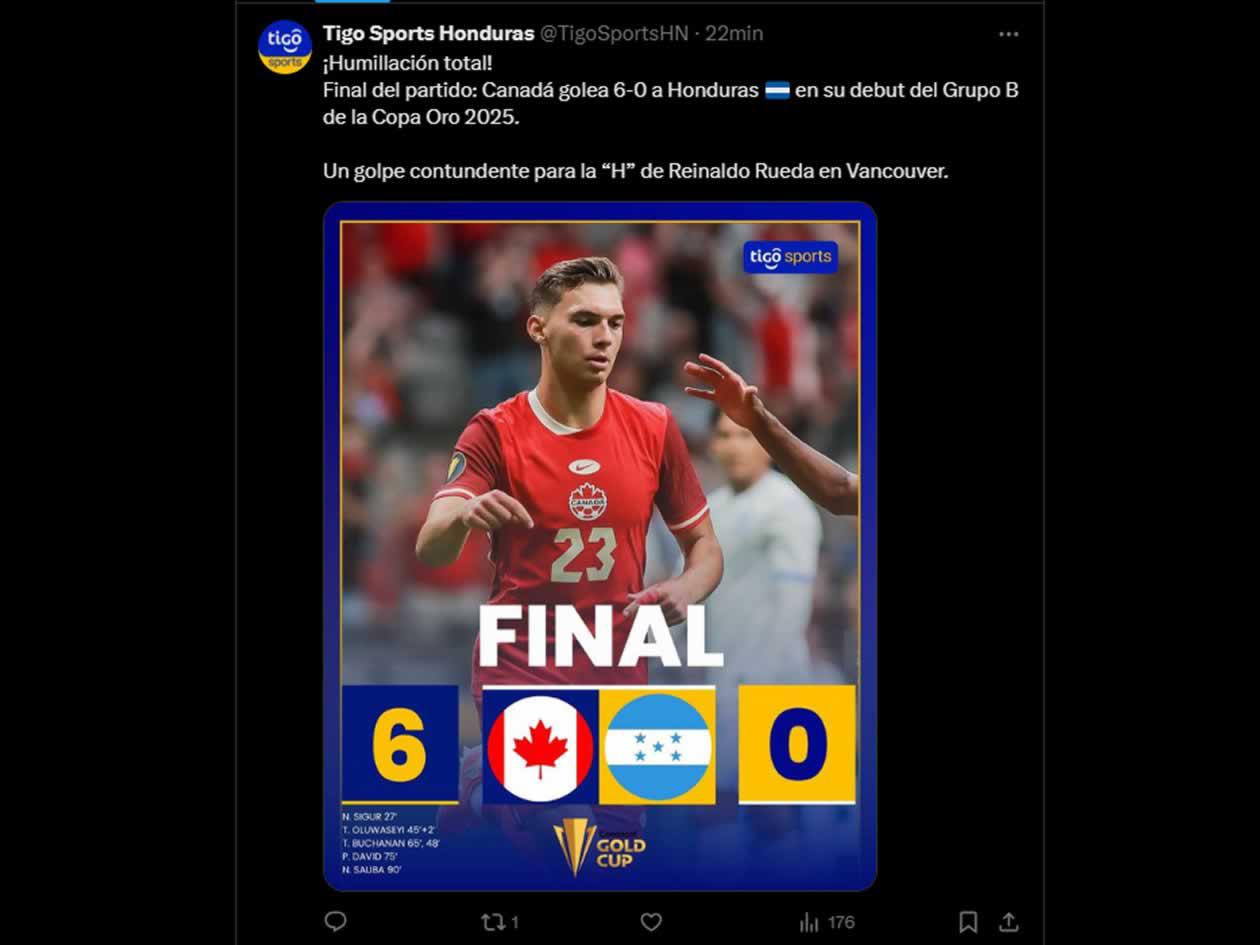Retweet the Canada 6-0 Honduras post
Screen dimensions: 1260x945
[494, 921]
